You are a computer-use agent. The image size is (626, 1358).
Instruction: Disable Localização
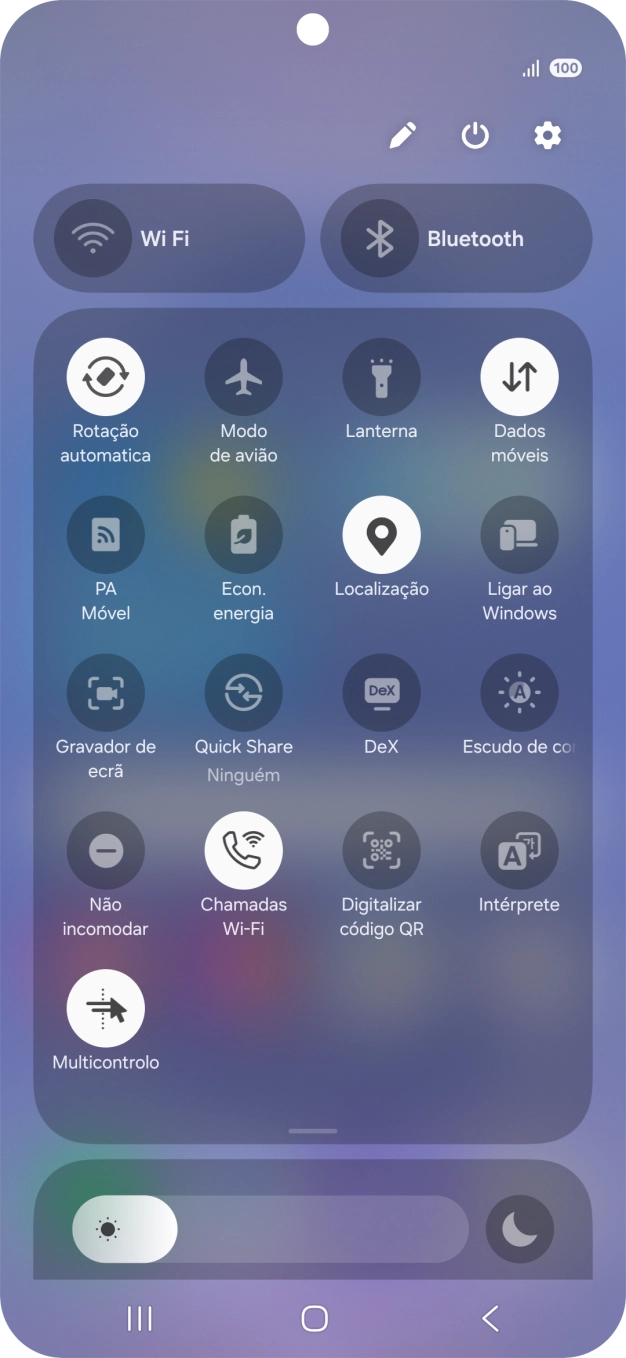pos(381,535)
